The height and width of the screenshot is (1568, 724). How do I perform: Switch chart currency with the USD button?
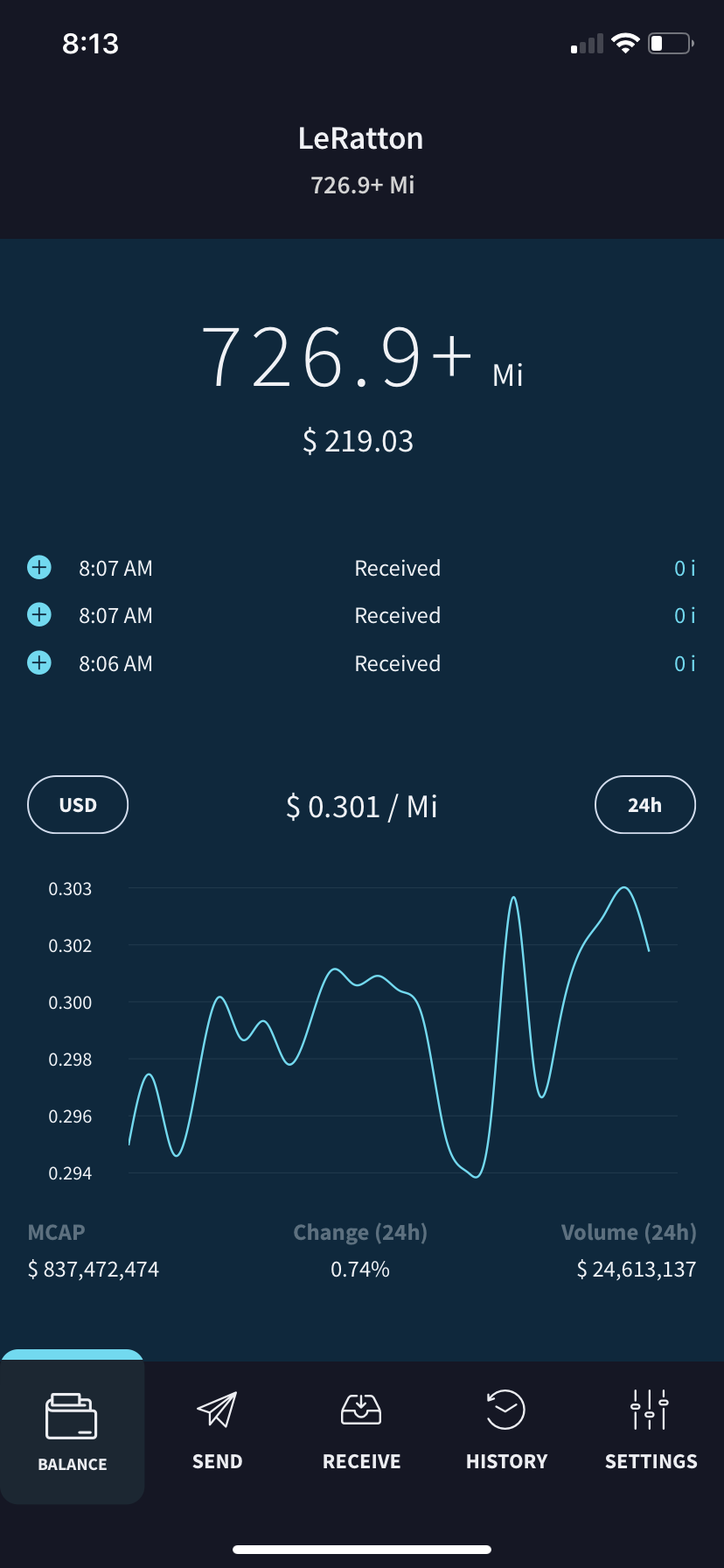[x=78, y=805]
